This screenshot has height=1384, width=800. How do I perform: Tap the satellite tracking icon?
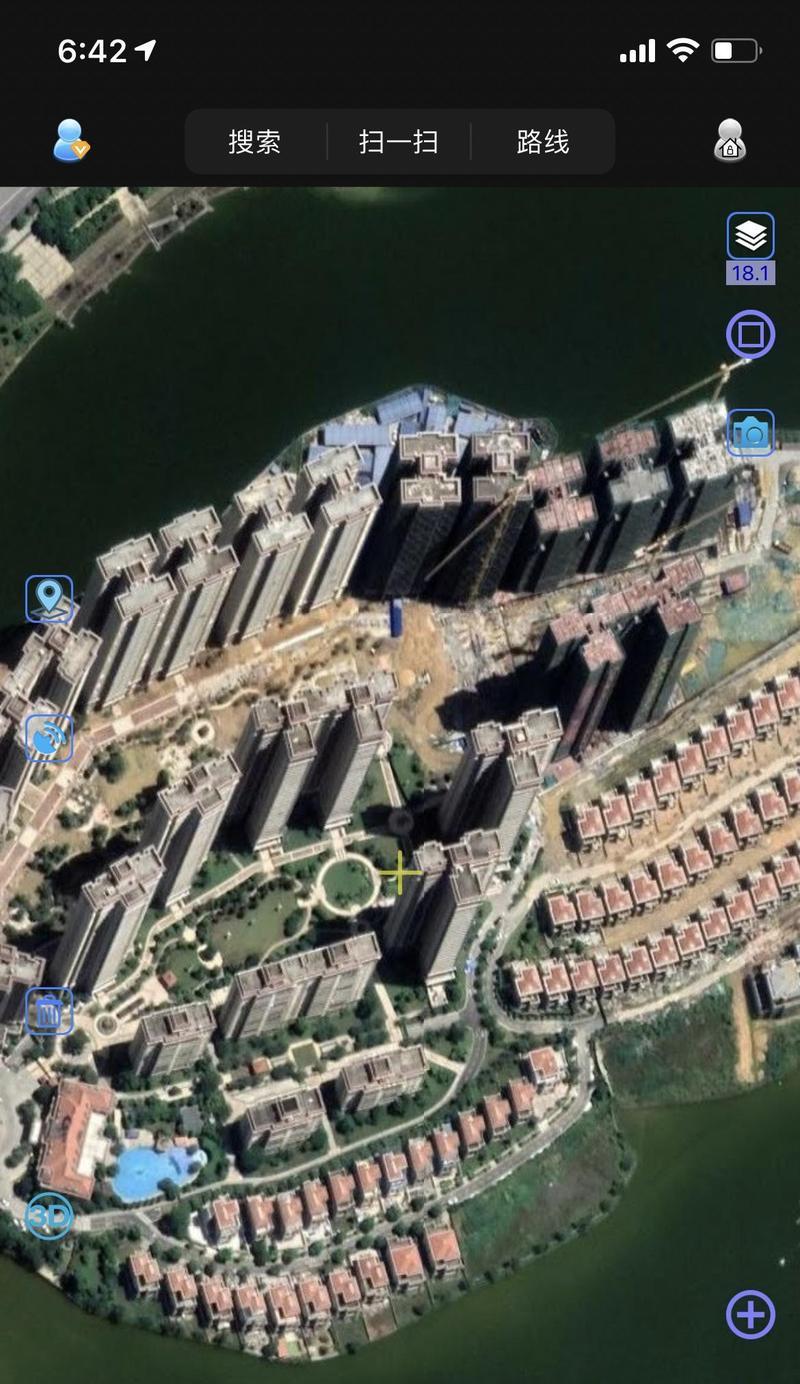(49, 738)
